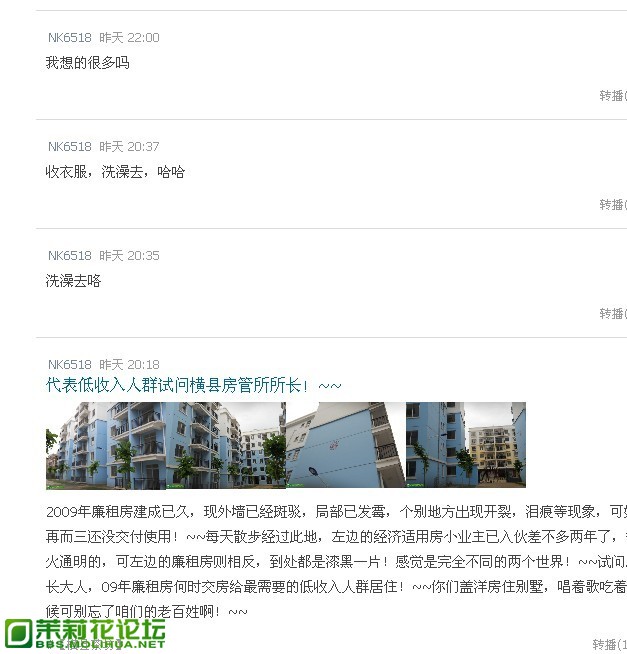Open the '代表低收入人群试问横县房管所所长' title link
Viewport: 627px width, 654px height.
(193, 386)
